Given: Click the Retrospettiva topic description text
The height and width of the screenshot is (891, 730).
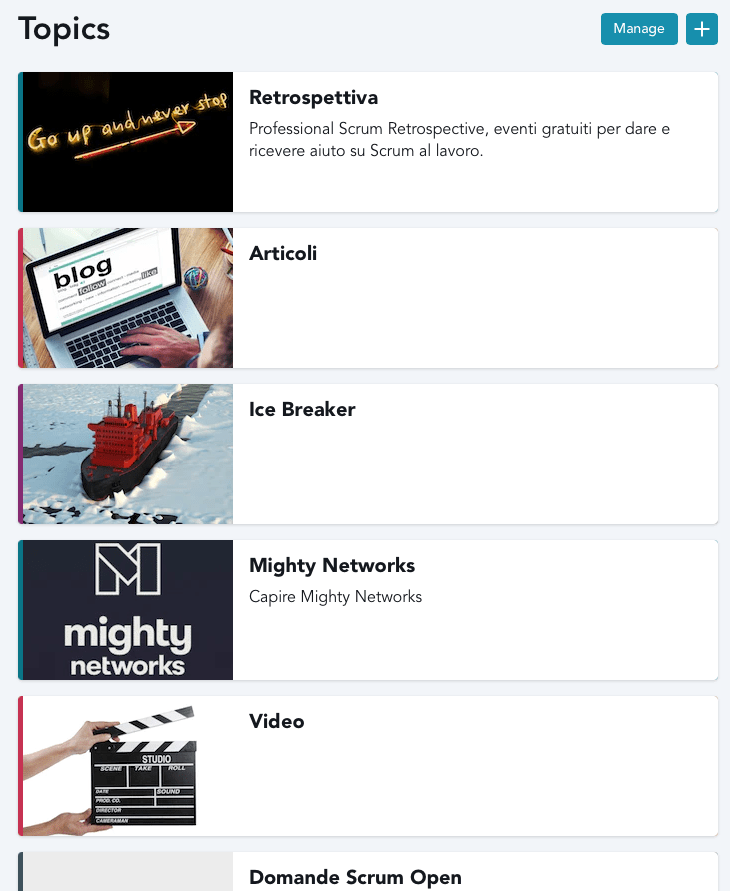Looking at the screenshot, I should coord(460,139).
